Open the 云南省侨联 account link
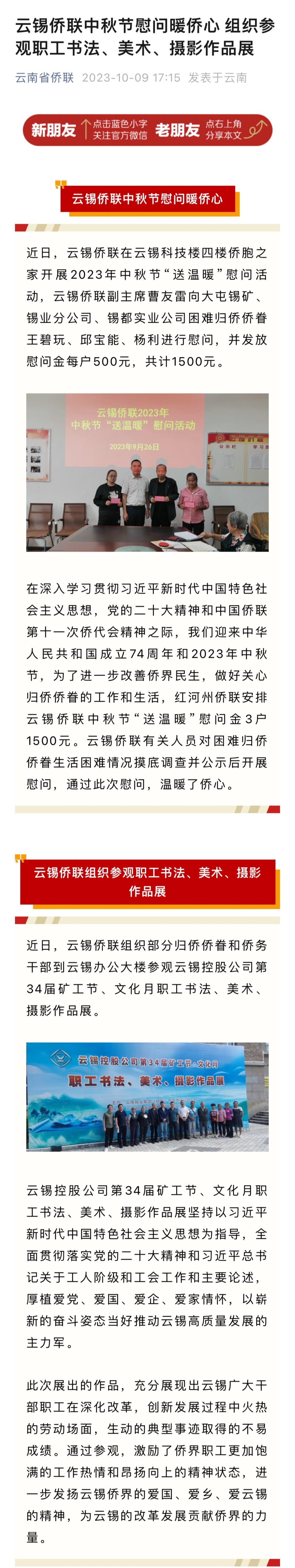The height and width of the screenshot is (1568, 295). 44,77
